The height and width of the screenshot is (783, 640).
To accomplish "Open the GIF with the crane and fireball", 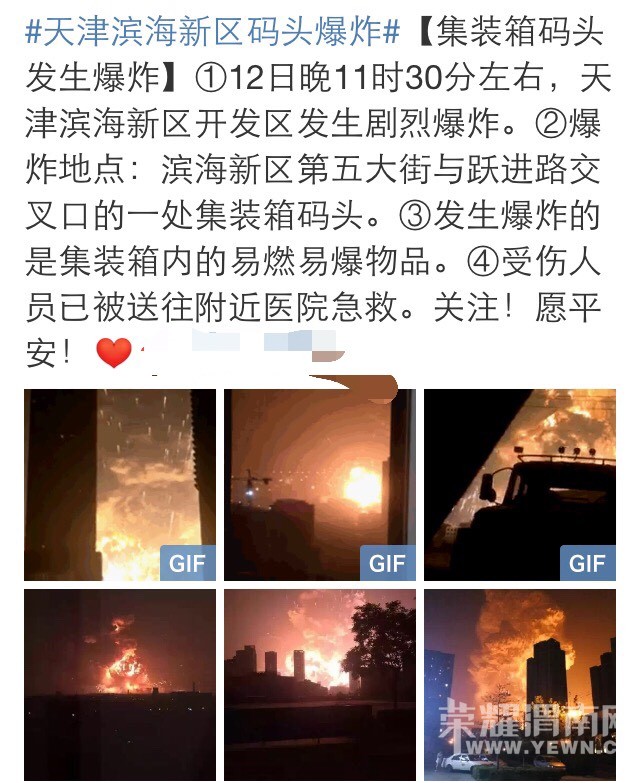I will coord(319,485).
